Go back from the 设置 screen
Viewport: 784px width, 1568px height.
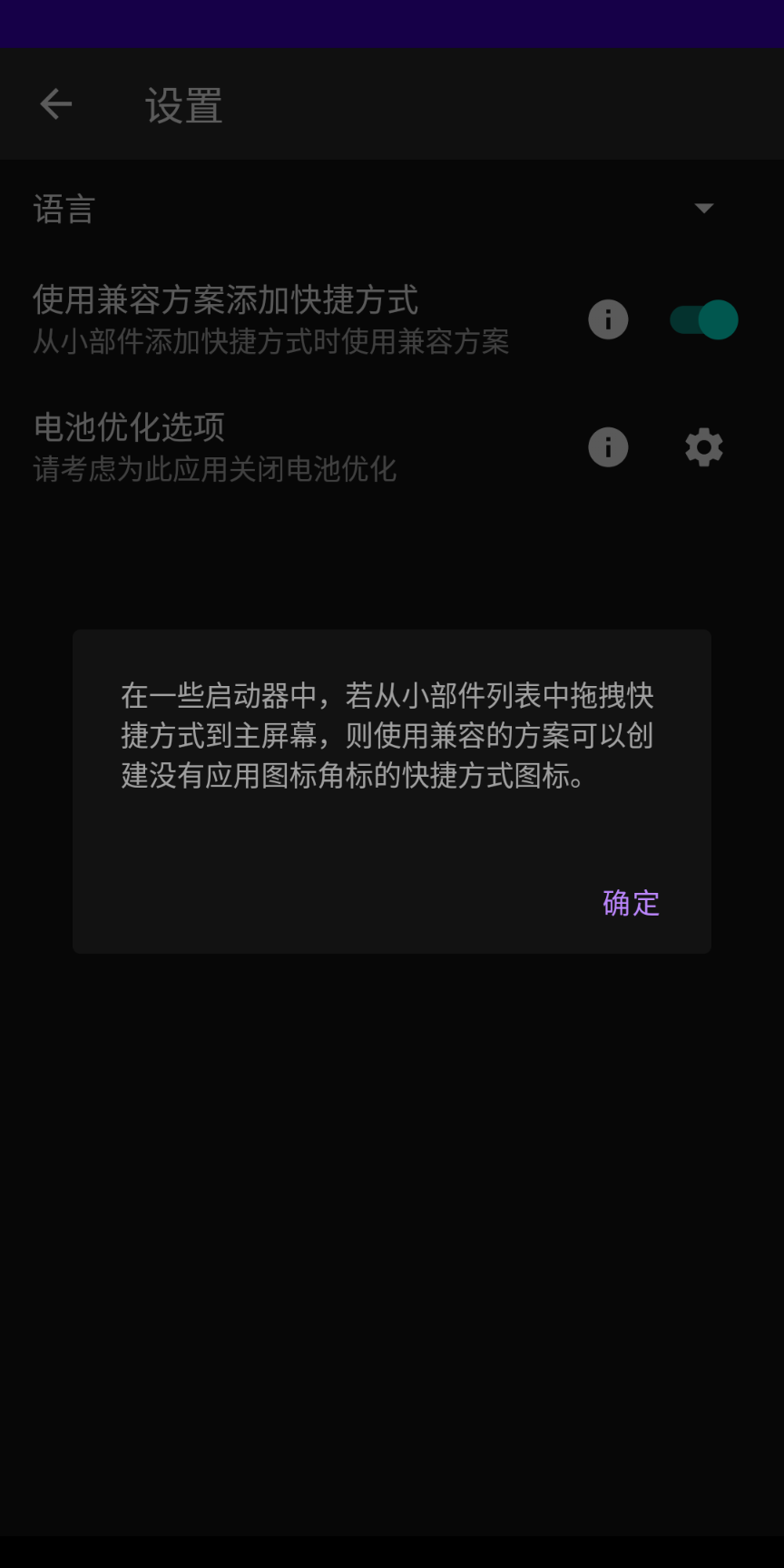point(55,104)
